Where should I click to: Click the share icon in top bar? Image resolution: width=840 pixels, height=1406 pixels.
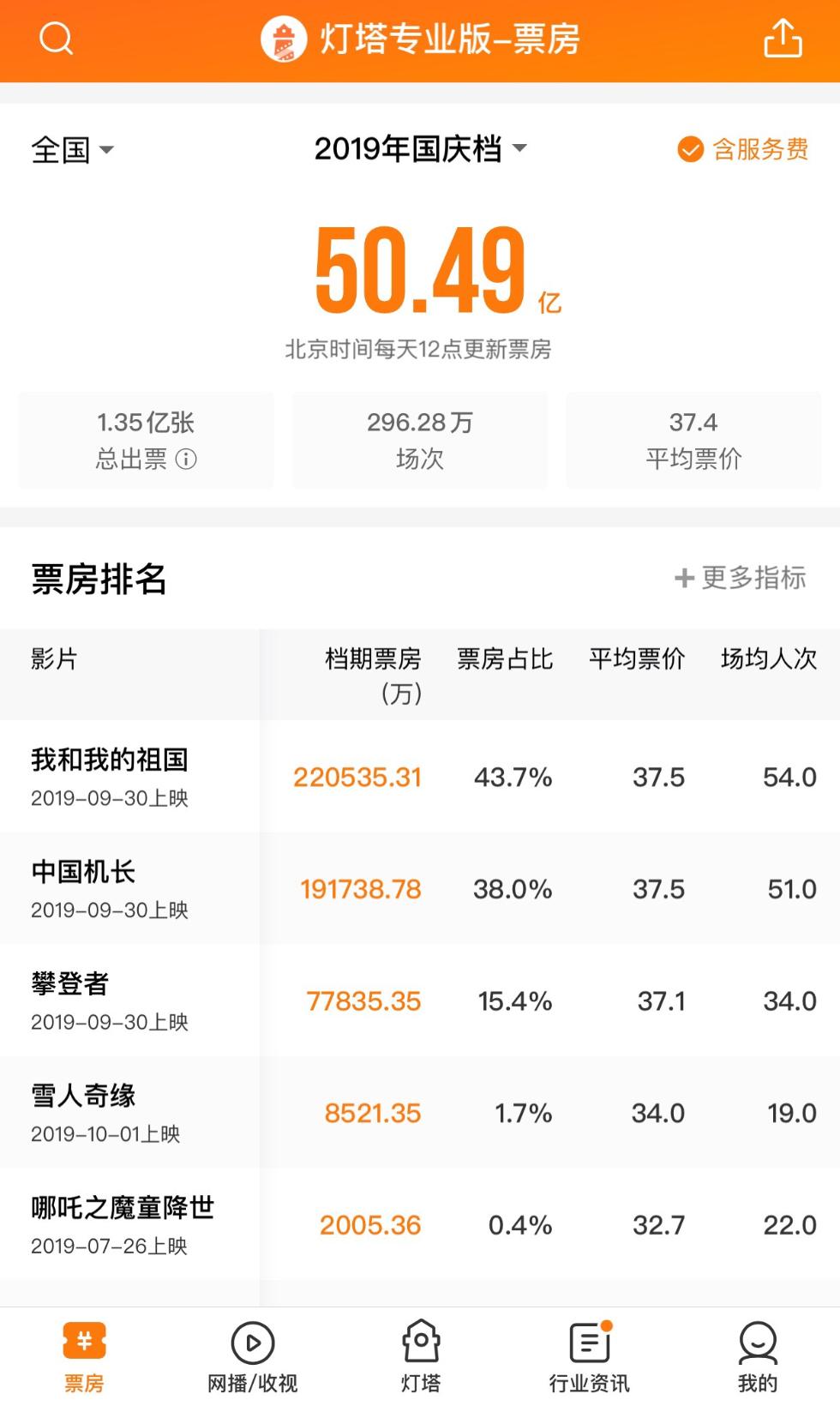[x=782, y=38]
